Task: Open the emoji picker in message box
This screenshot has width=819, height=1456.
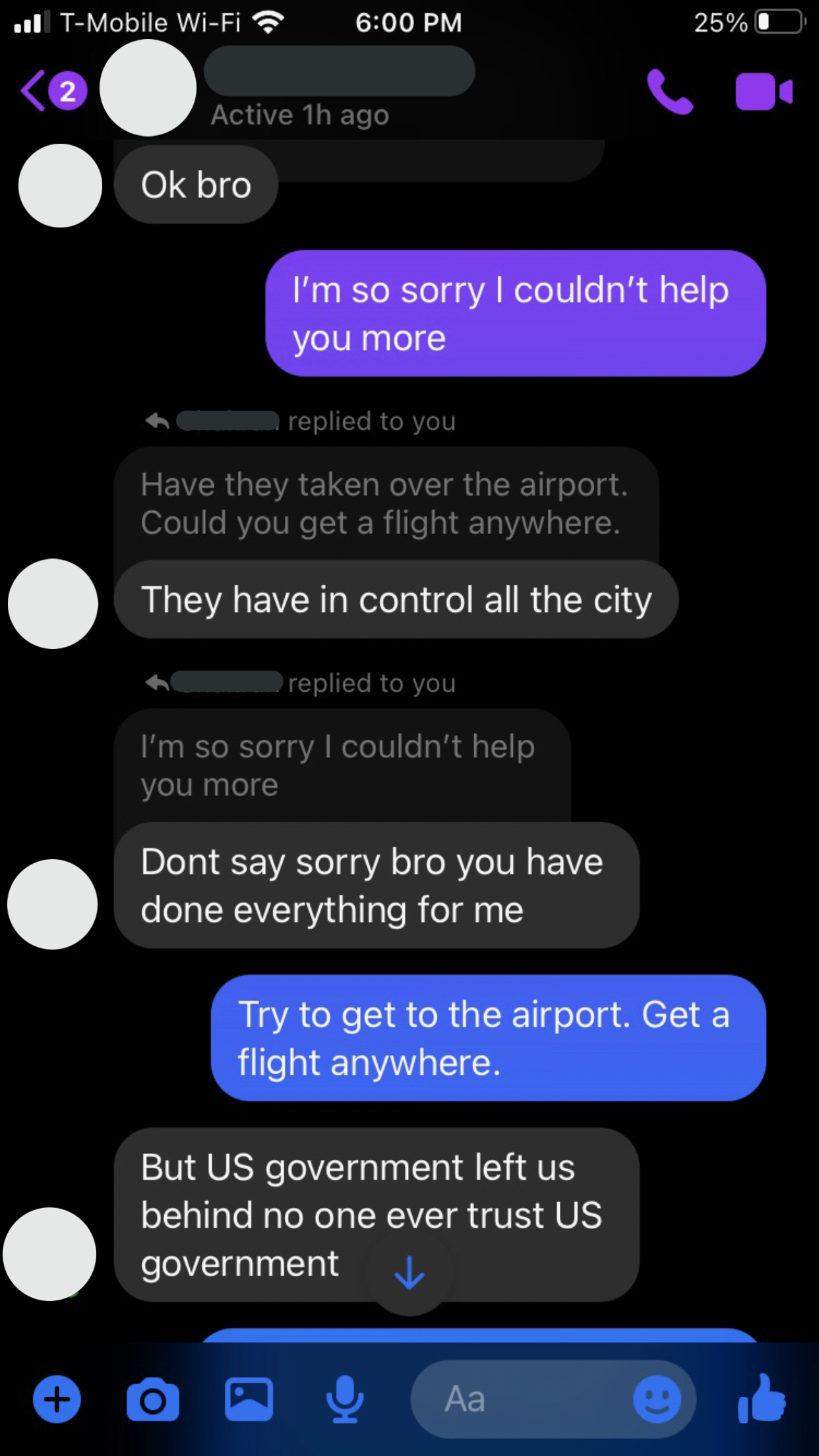Action: tap(657, 1399)
